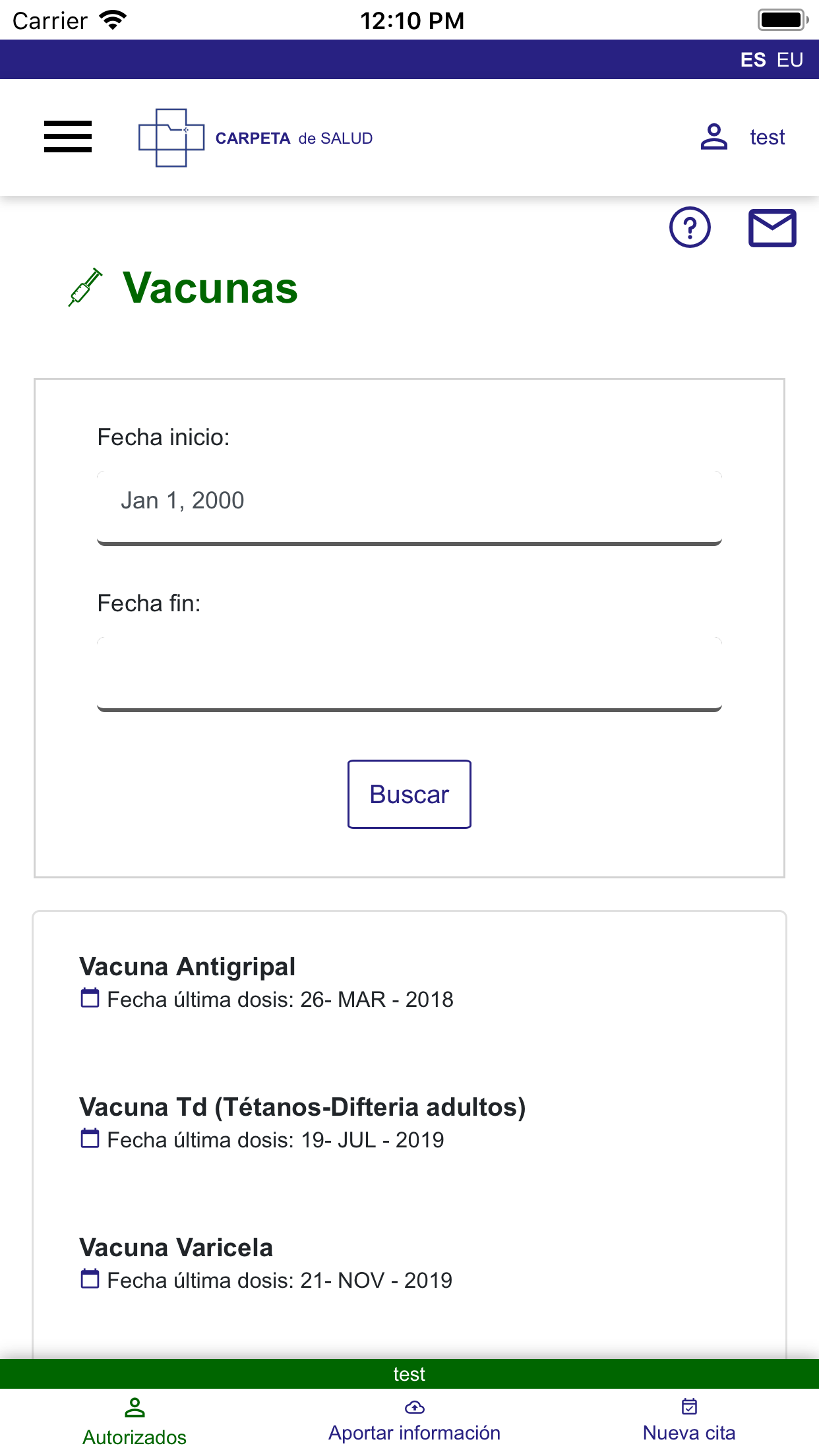The height and width of the screenshot is (1456, 819).
Task: Toggle Wi-Fi from the status bar
Action: (x=112, y=20)
